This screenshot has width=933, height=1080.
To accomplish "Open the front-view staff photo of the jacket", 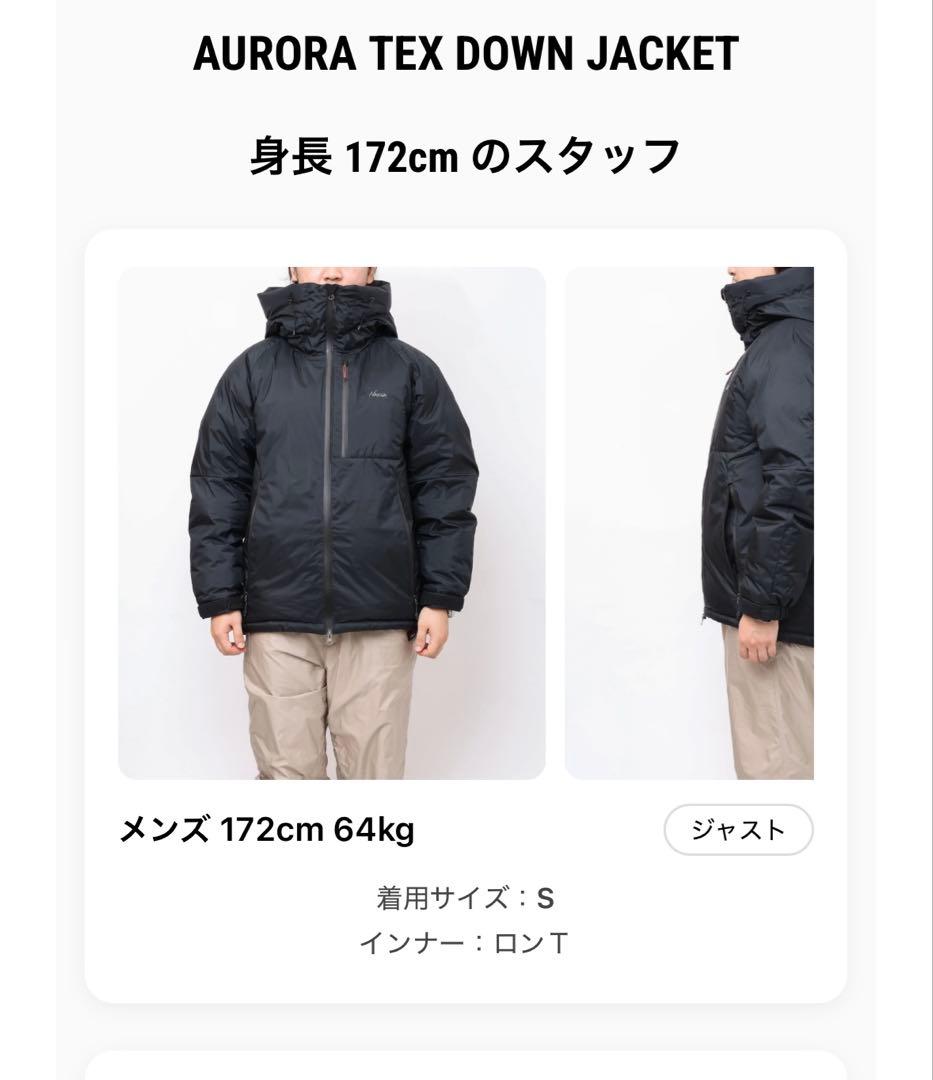I will pyautogui.click(x=332, y=522).
